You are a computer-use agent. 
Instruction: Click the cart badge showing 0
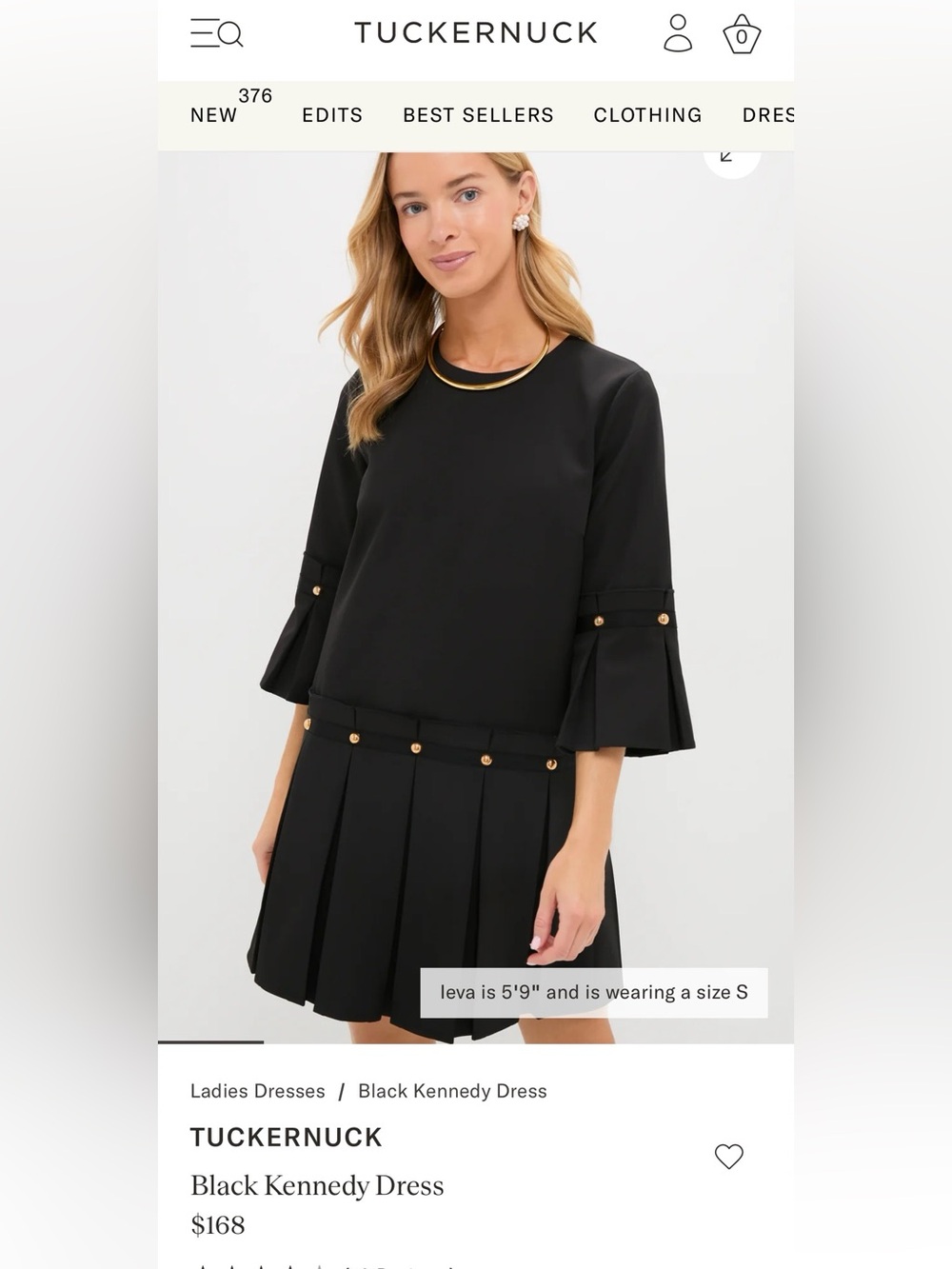[742, 36]
